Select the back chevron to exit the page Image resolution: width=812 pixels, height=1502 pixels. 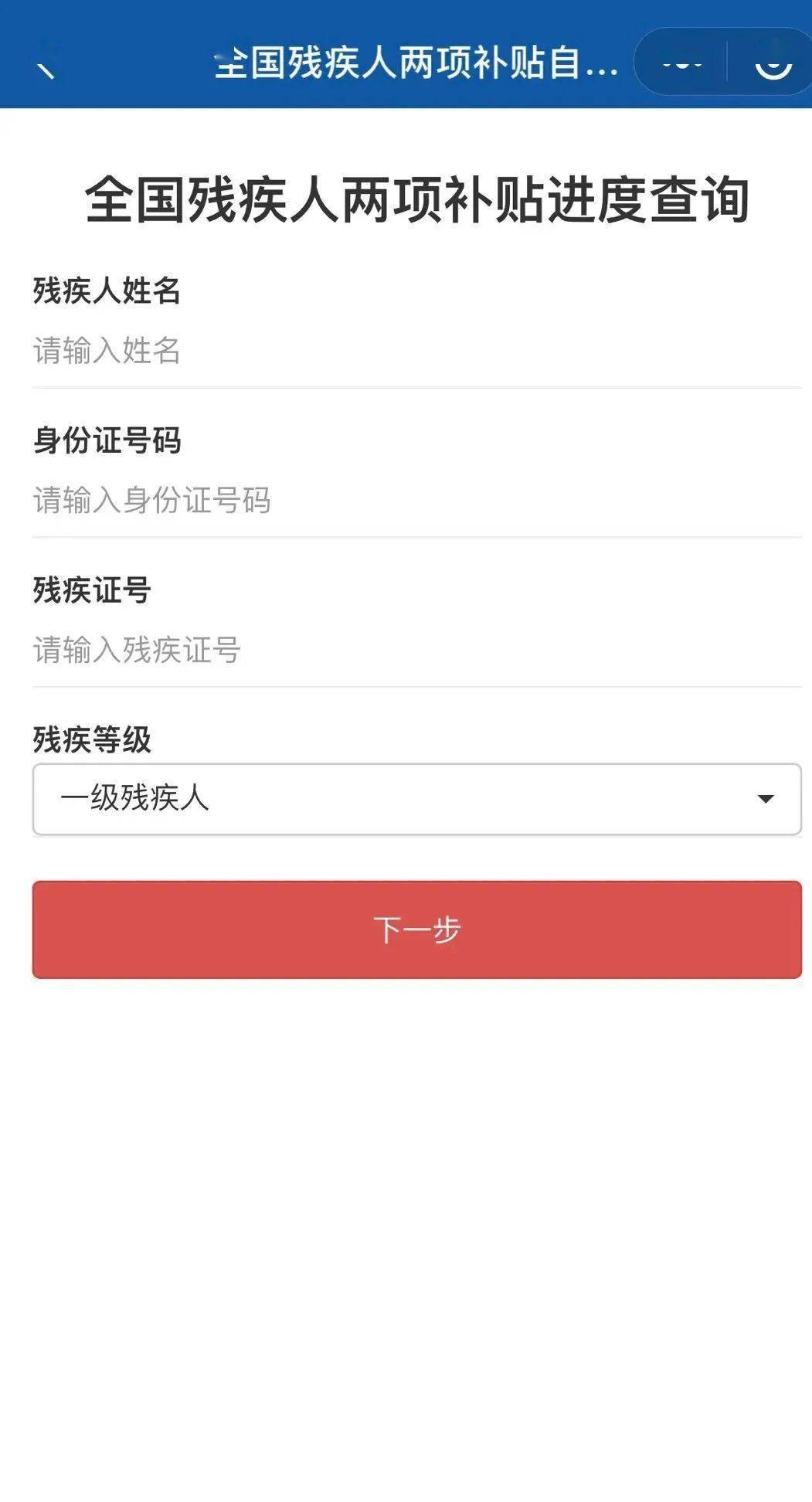[x=44, y=68]
